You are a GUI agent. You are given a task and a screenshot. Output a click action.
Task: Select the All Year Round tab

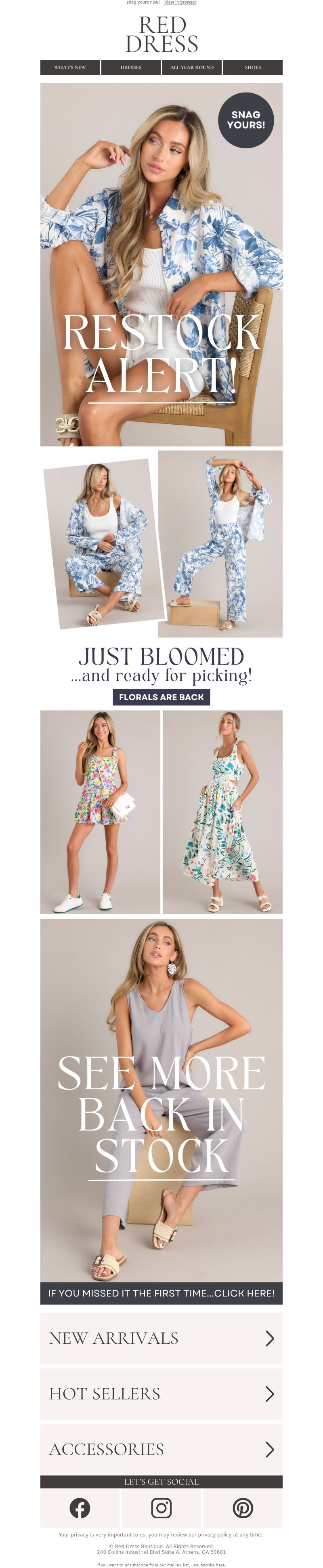tap(192, 67)
